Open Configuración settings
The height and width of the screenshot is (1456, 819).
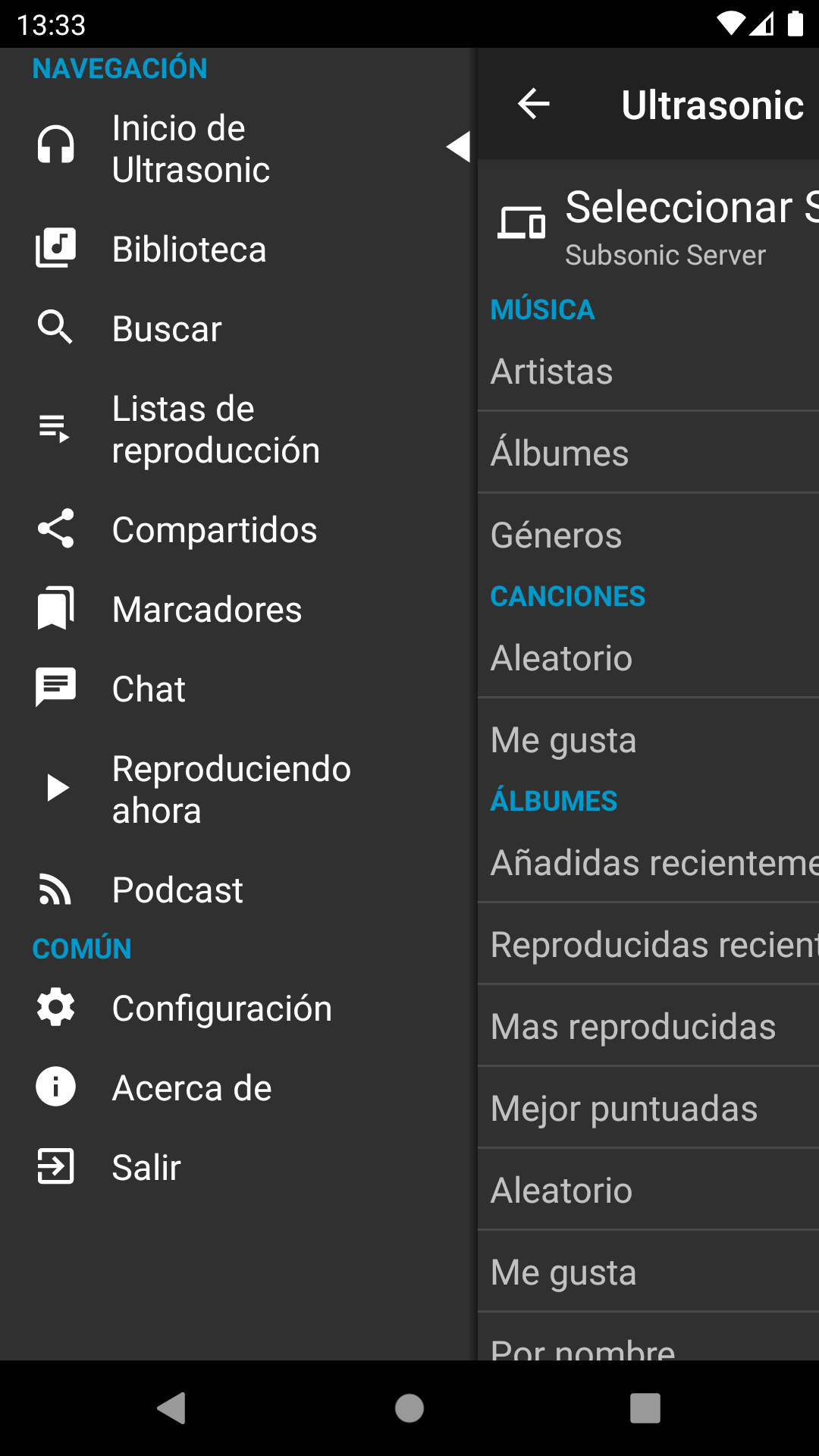coord(221,1009)
